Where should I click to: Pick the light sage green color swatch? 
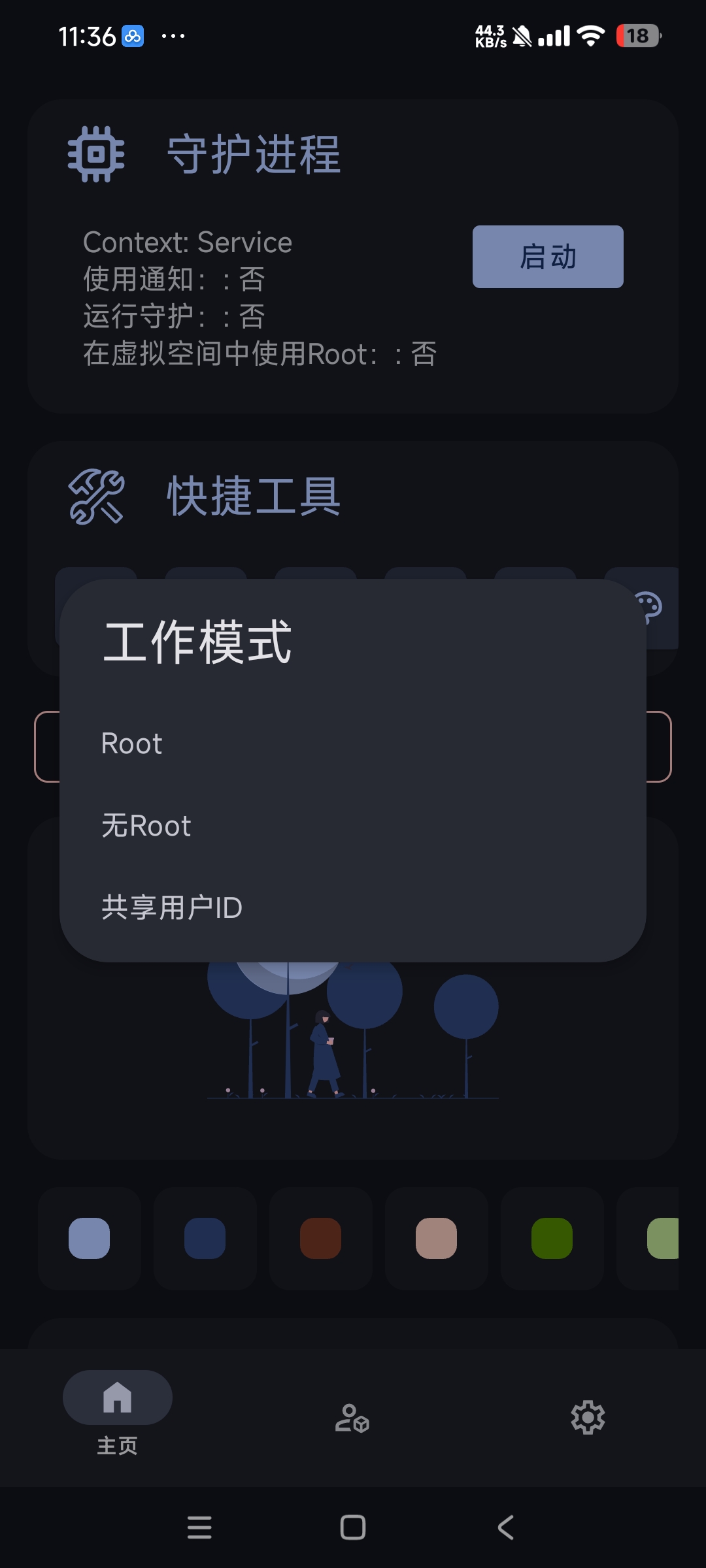pyautogui.click(x=662, y=1238)
